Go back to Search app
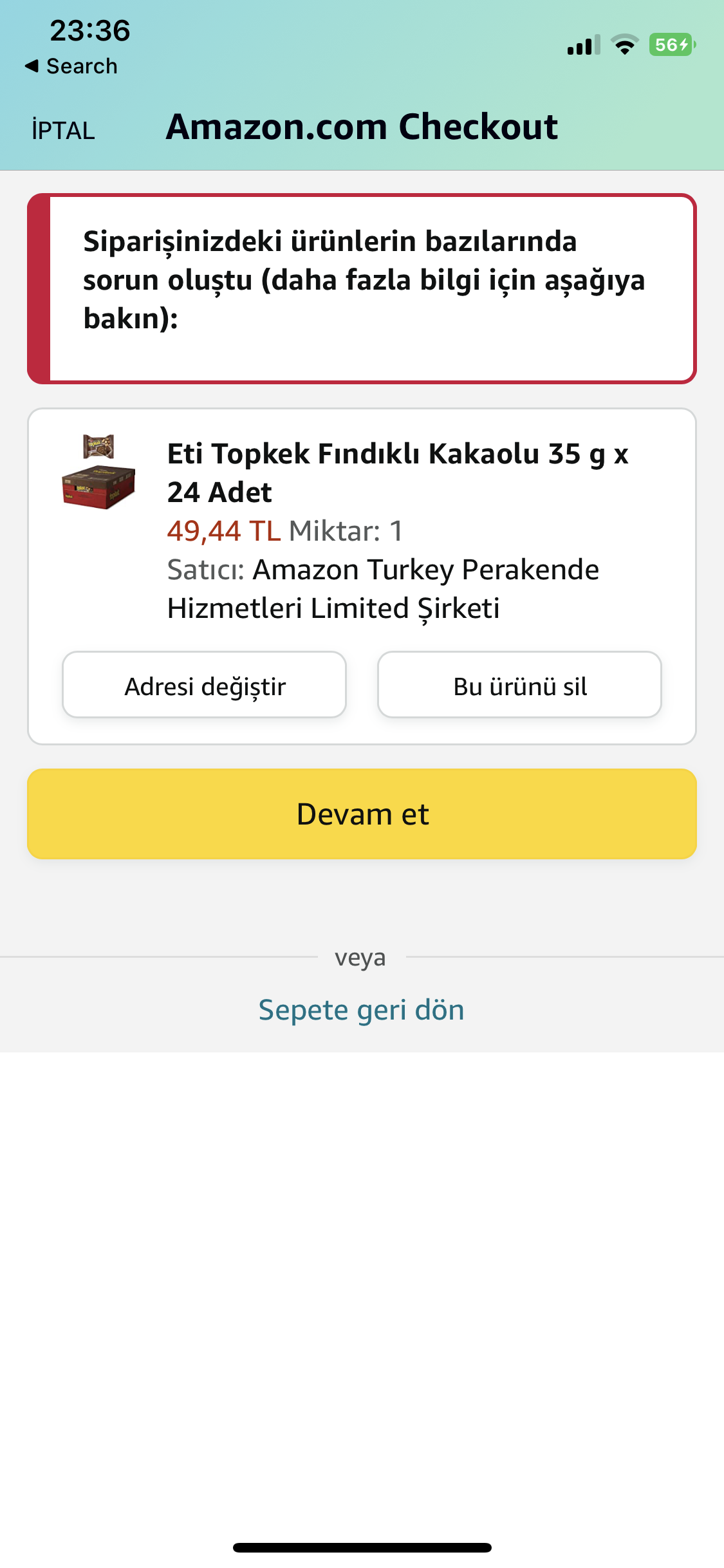 (x=71, y=66)
